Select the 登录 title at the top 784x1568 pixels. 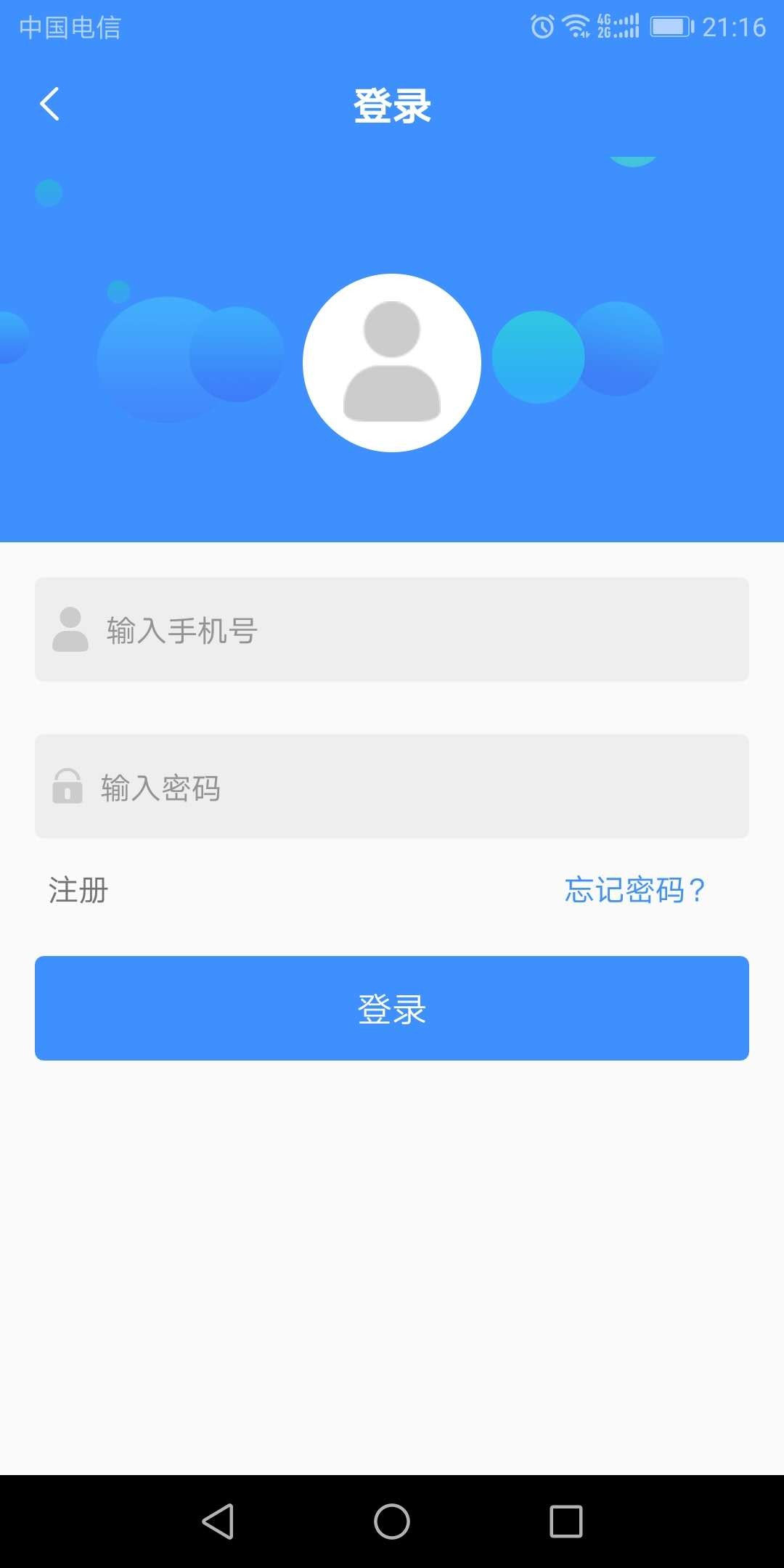[x=392, y=104]
